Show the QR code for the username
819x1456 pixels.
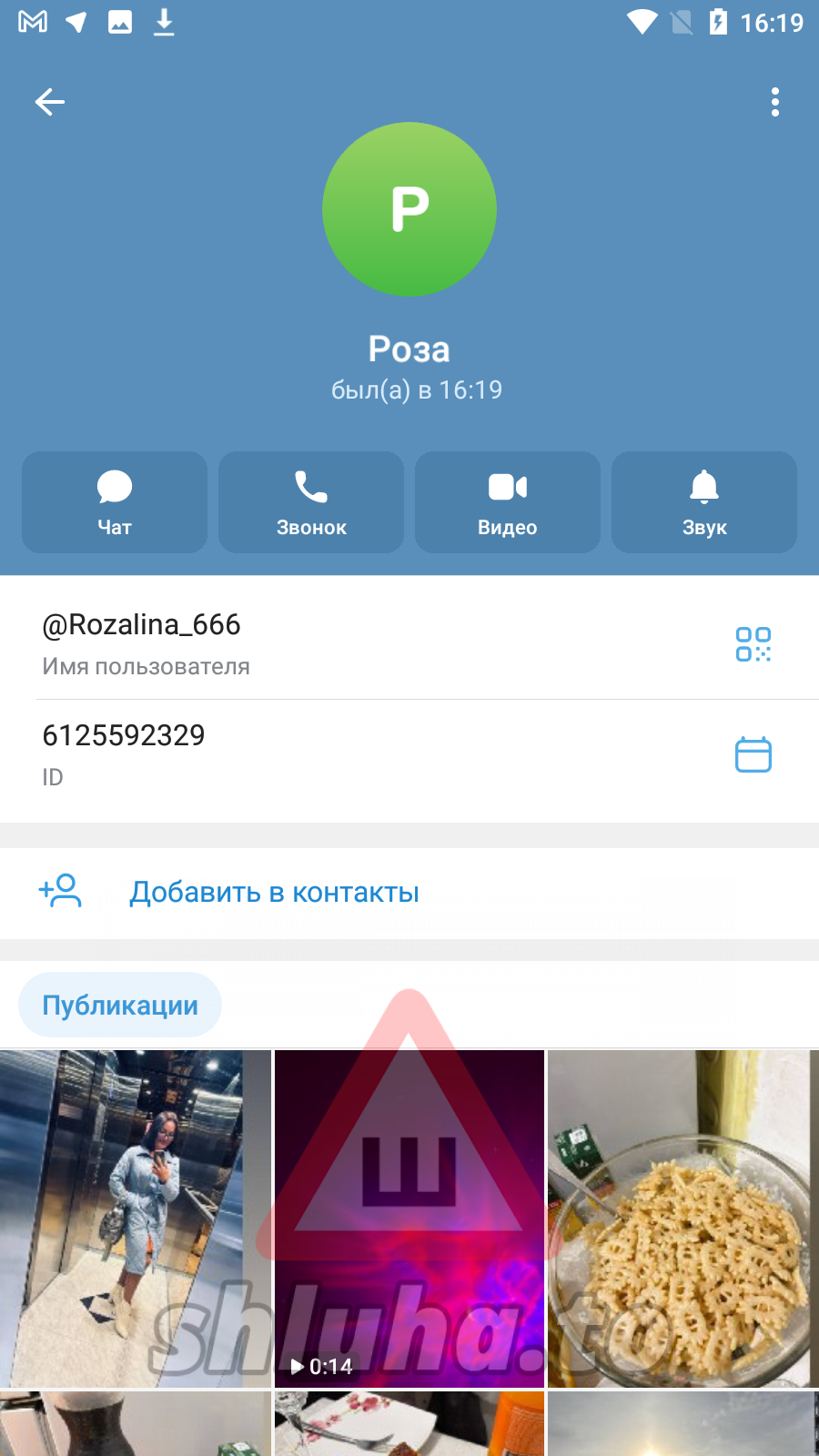pyautogui.click(x=753, y=644)
